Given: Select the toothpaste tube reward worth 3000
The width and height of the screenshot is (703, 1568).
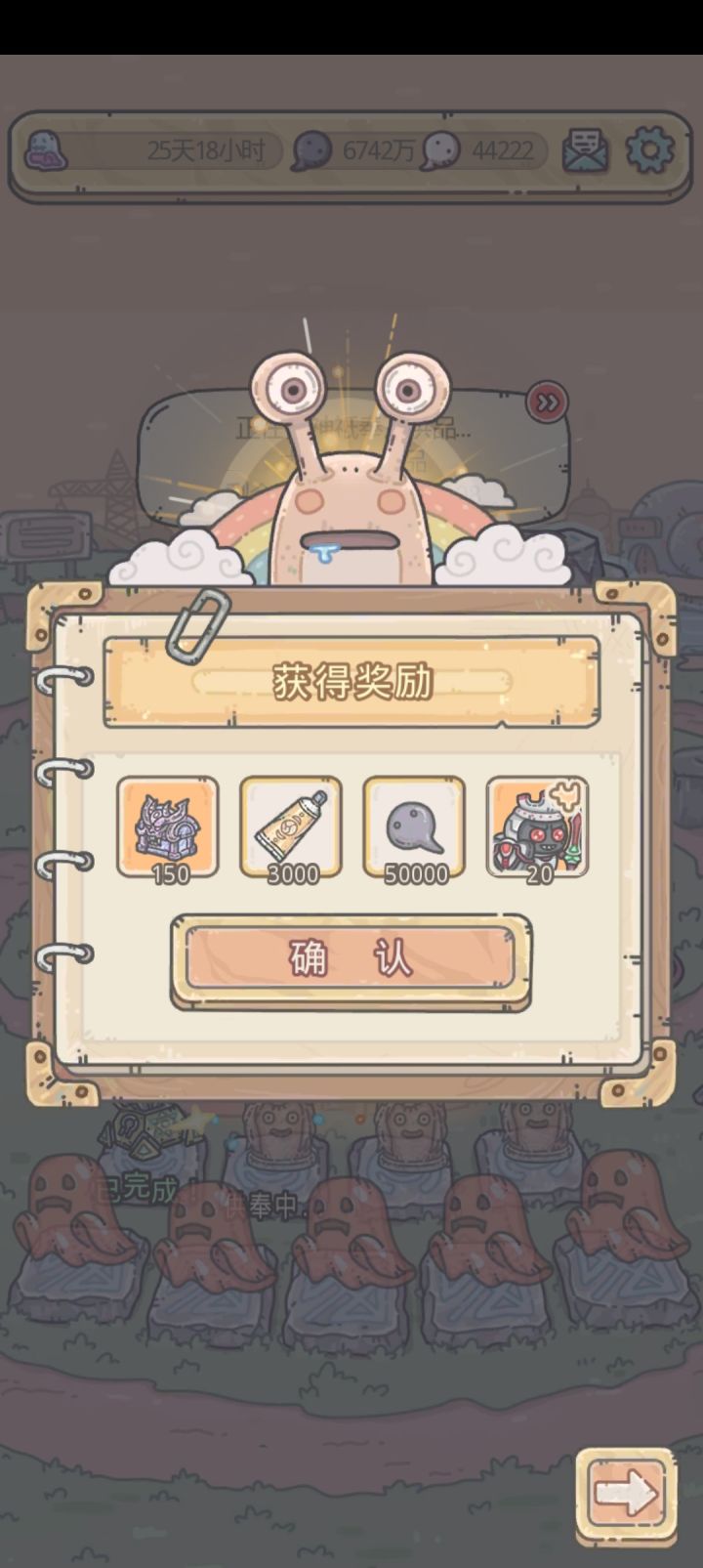Looking at the screenshot, I should 291,826.
